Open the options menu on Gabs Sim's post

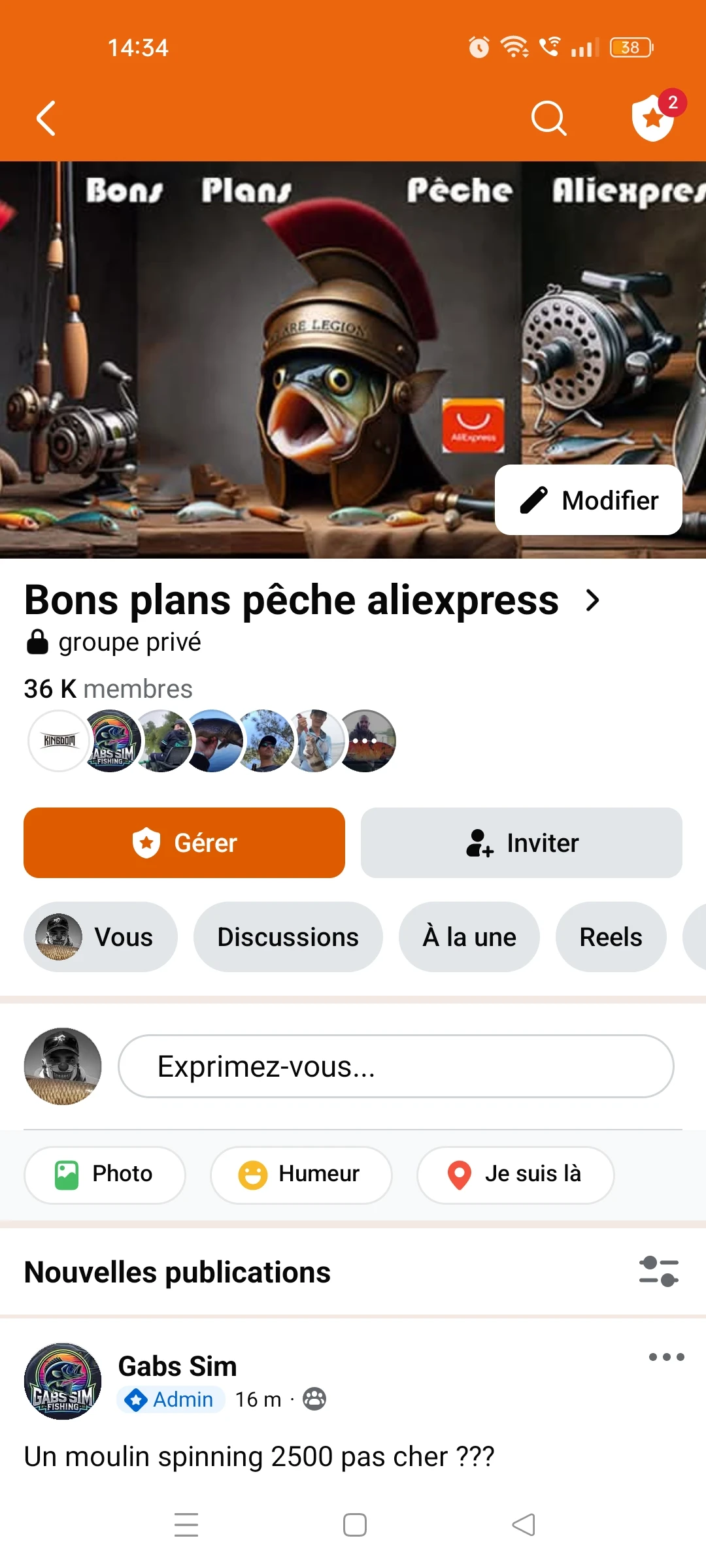tap(666, 1358)
